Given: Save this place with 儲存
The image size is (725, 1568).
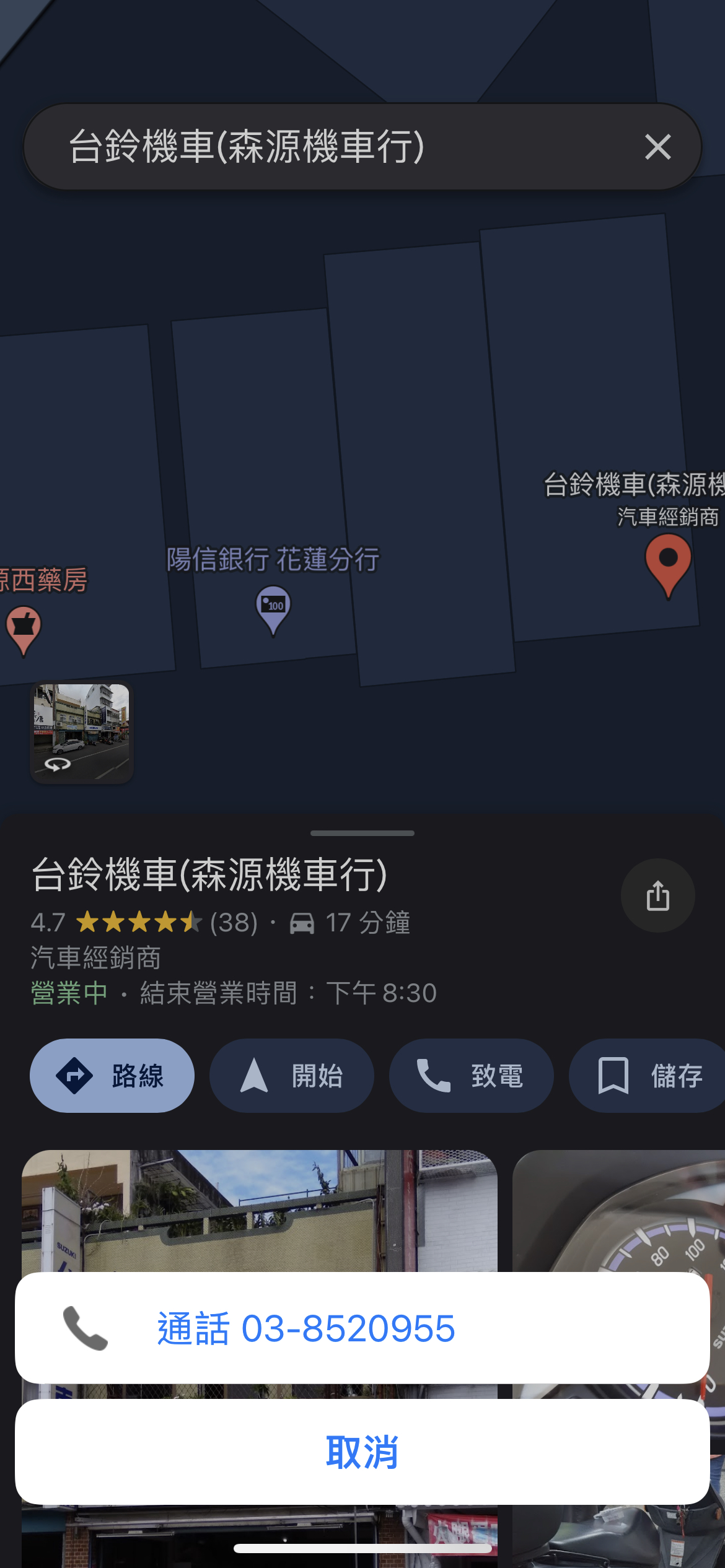Looking at the screenshot, I should click(x=648, y=1076).
